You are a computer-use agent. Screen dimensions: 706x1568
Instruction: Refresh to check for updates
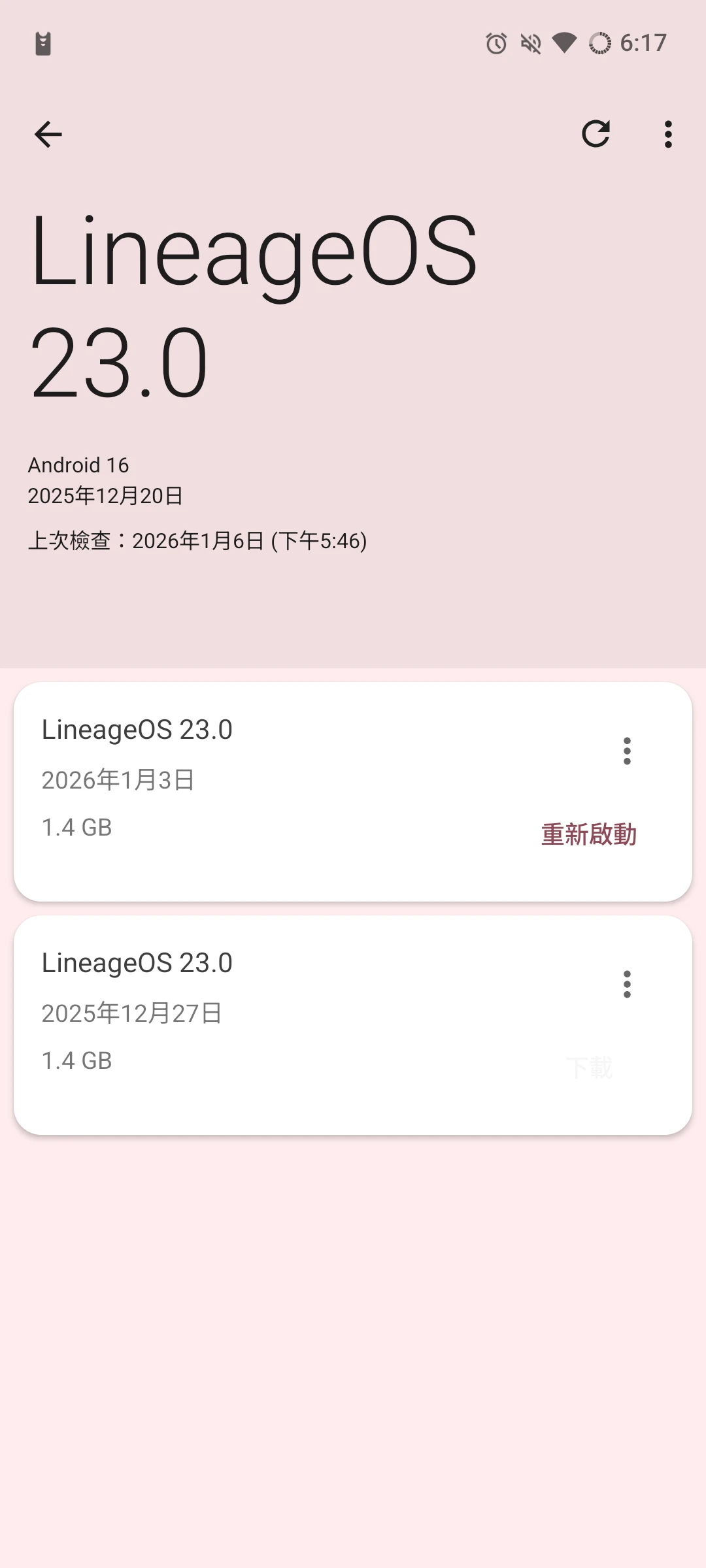tap(596, 134)
